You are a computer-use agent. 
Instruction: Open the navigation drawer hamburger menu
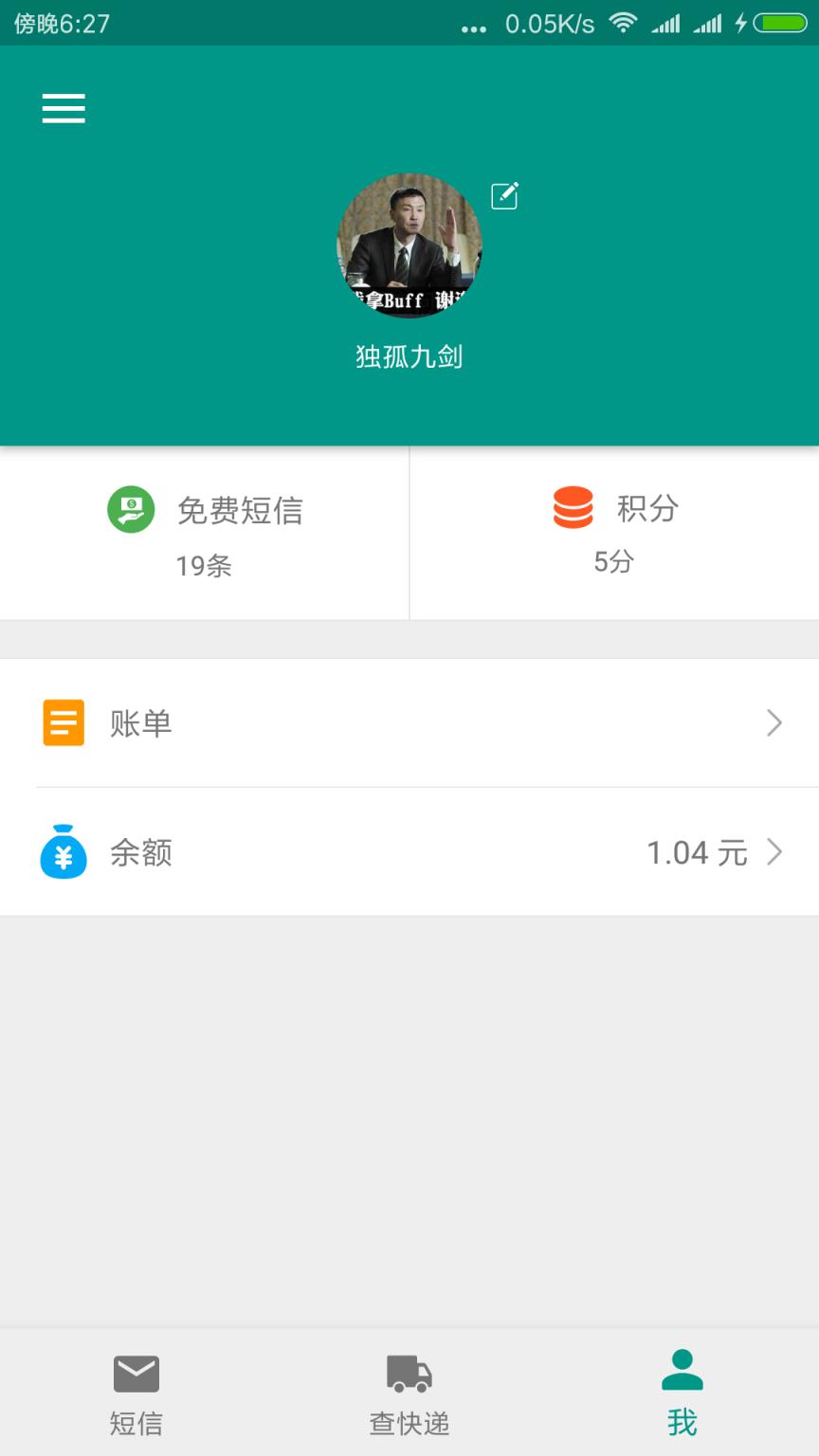64,108
